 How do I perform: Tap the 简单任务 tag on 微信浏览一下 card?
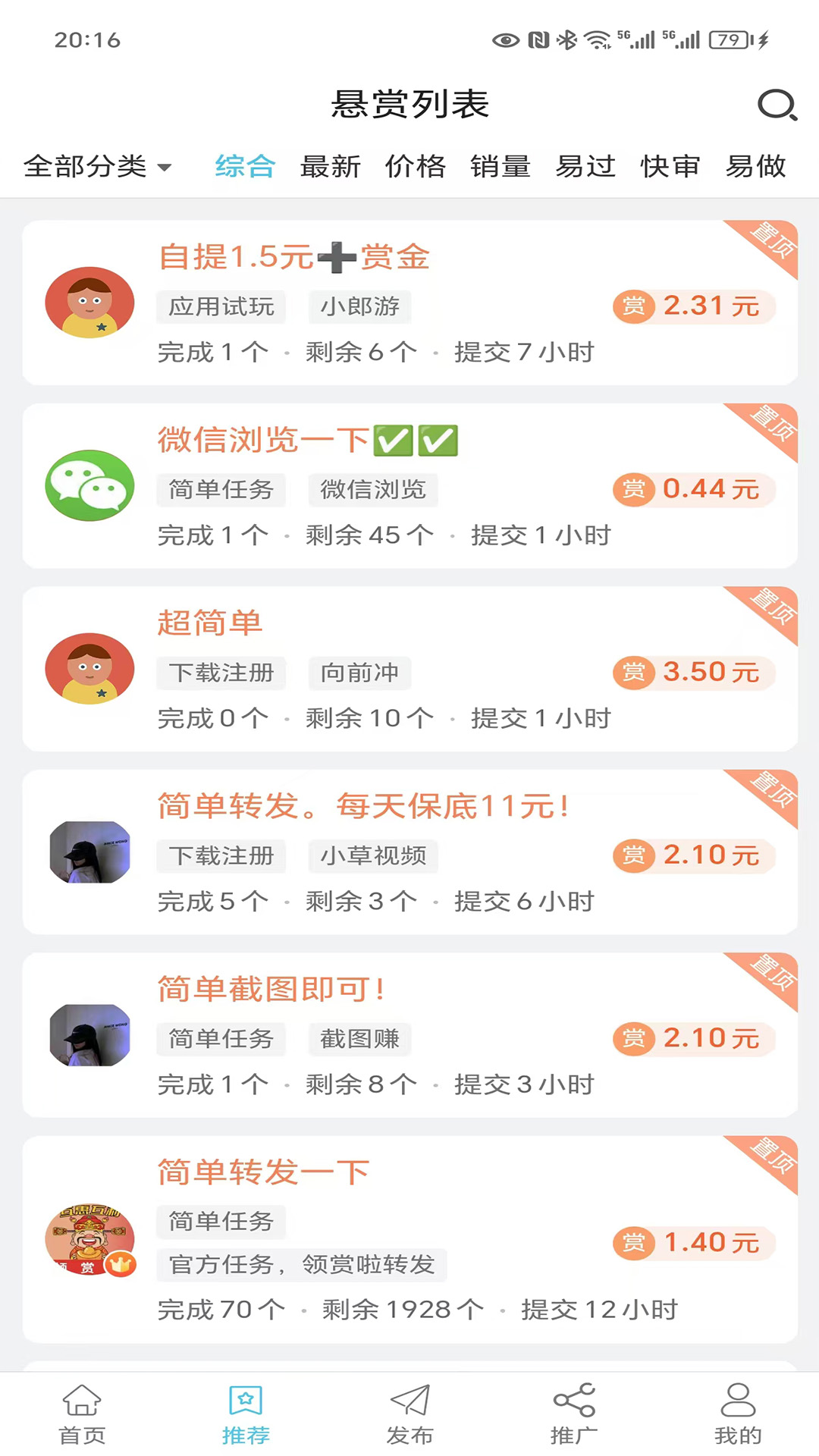coord(221,490)
